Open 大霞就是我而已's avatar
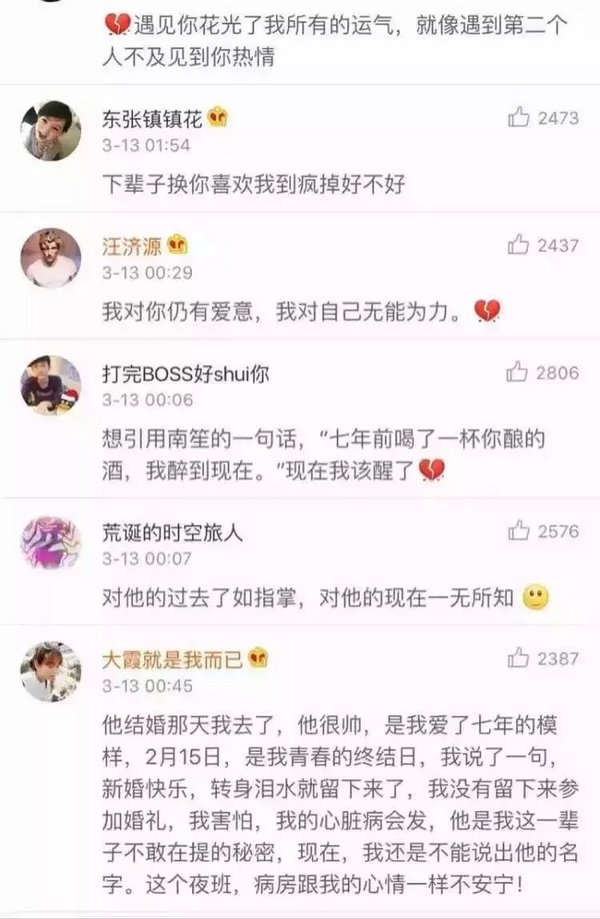Screen dimensions: 600x919 [50, 671]
